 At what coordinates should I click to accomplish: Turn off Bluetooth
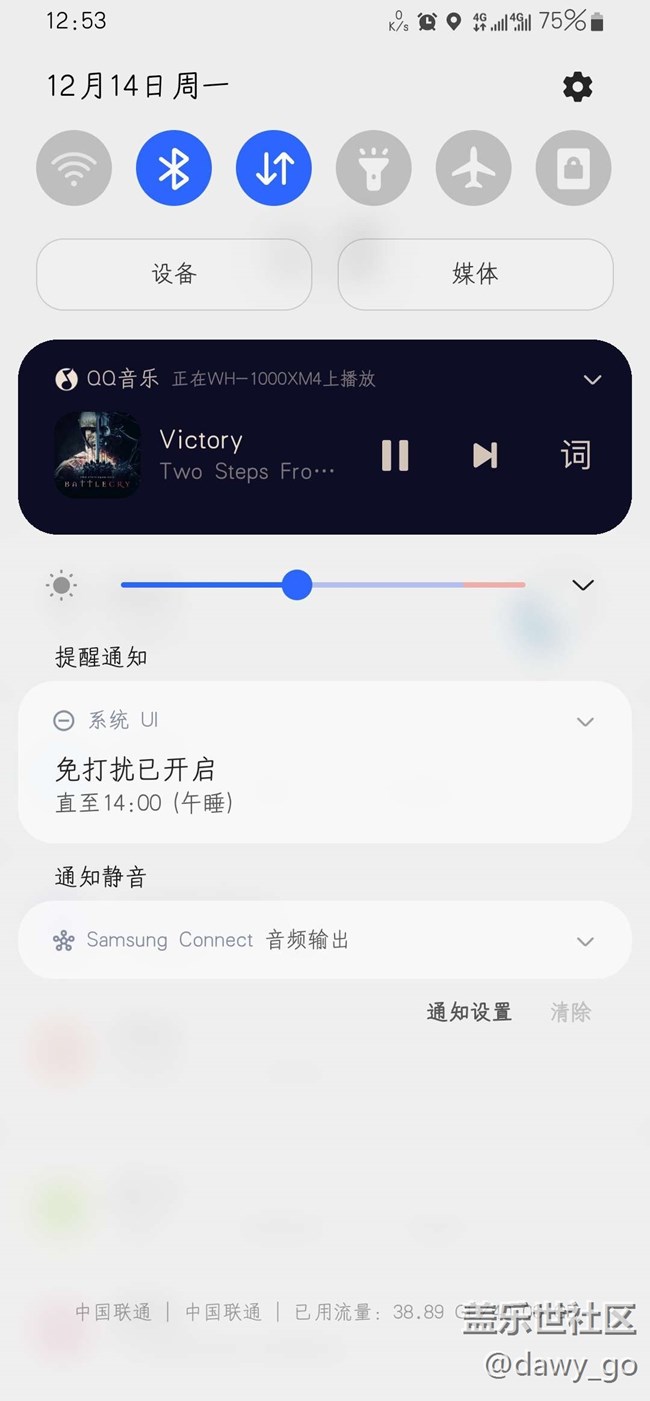coord(174,169)
